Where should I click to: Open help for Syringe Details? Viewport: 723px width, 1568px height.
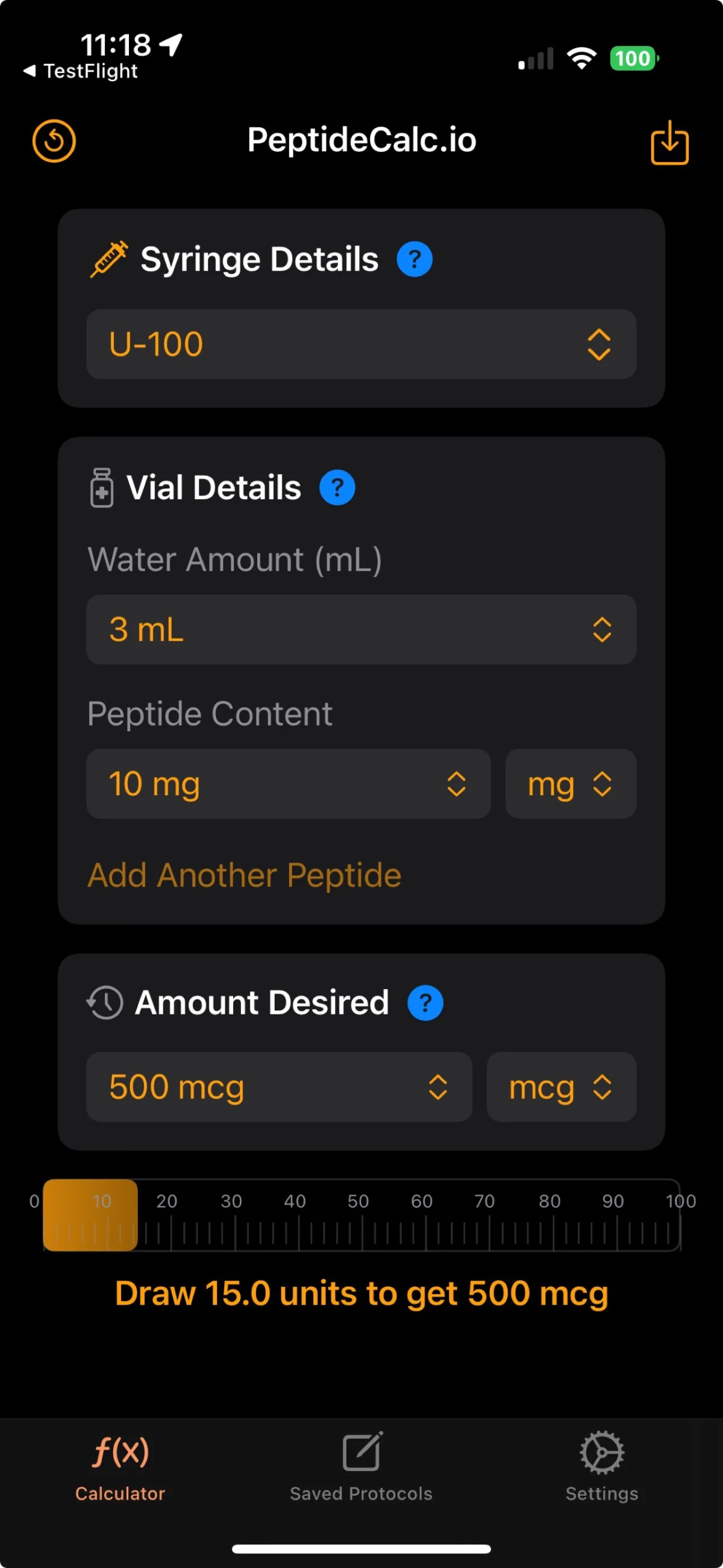415,258
